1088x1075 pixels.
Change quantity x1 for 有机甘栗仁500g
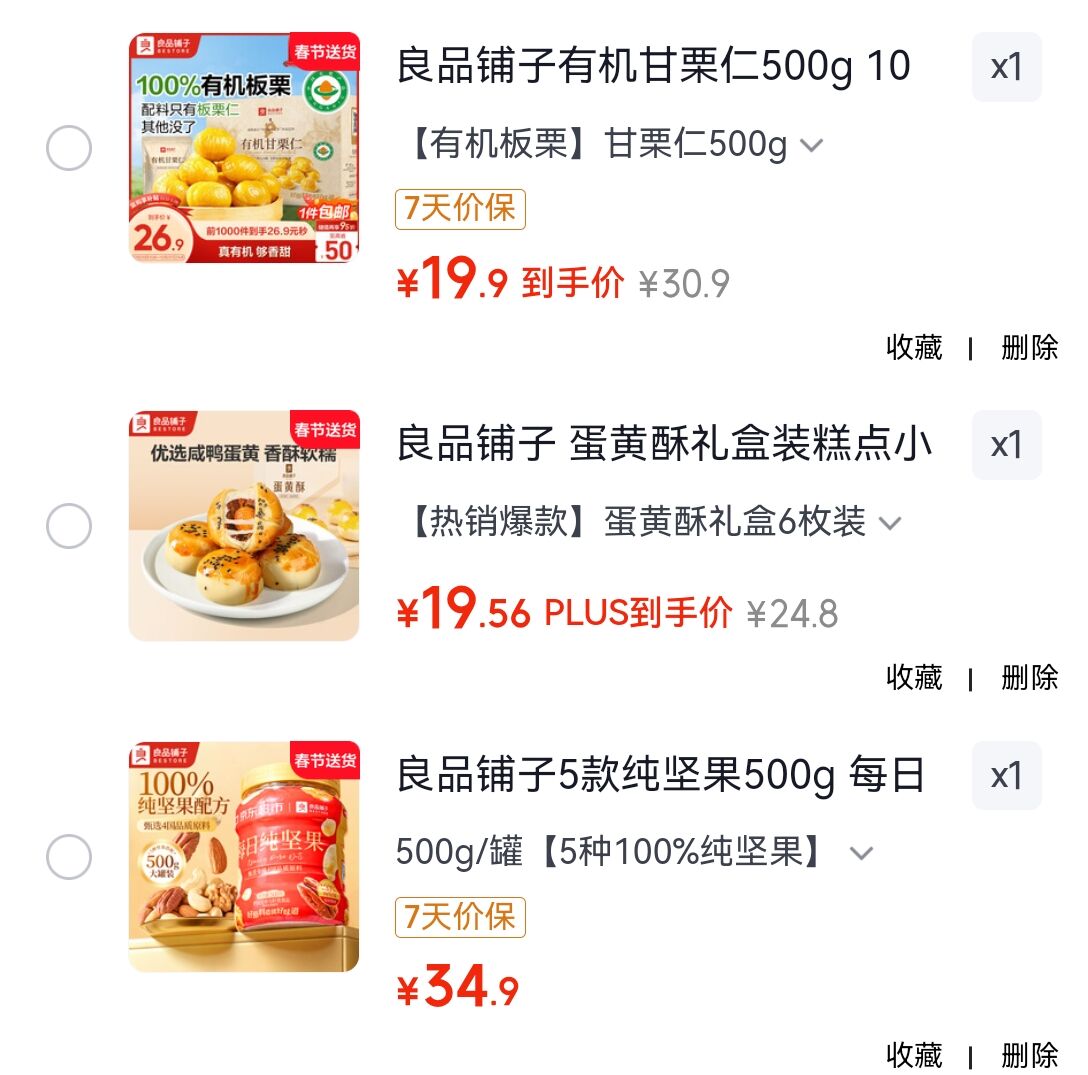tap(1006, 68)
